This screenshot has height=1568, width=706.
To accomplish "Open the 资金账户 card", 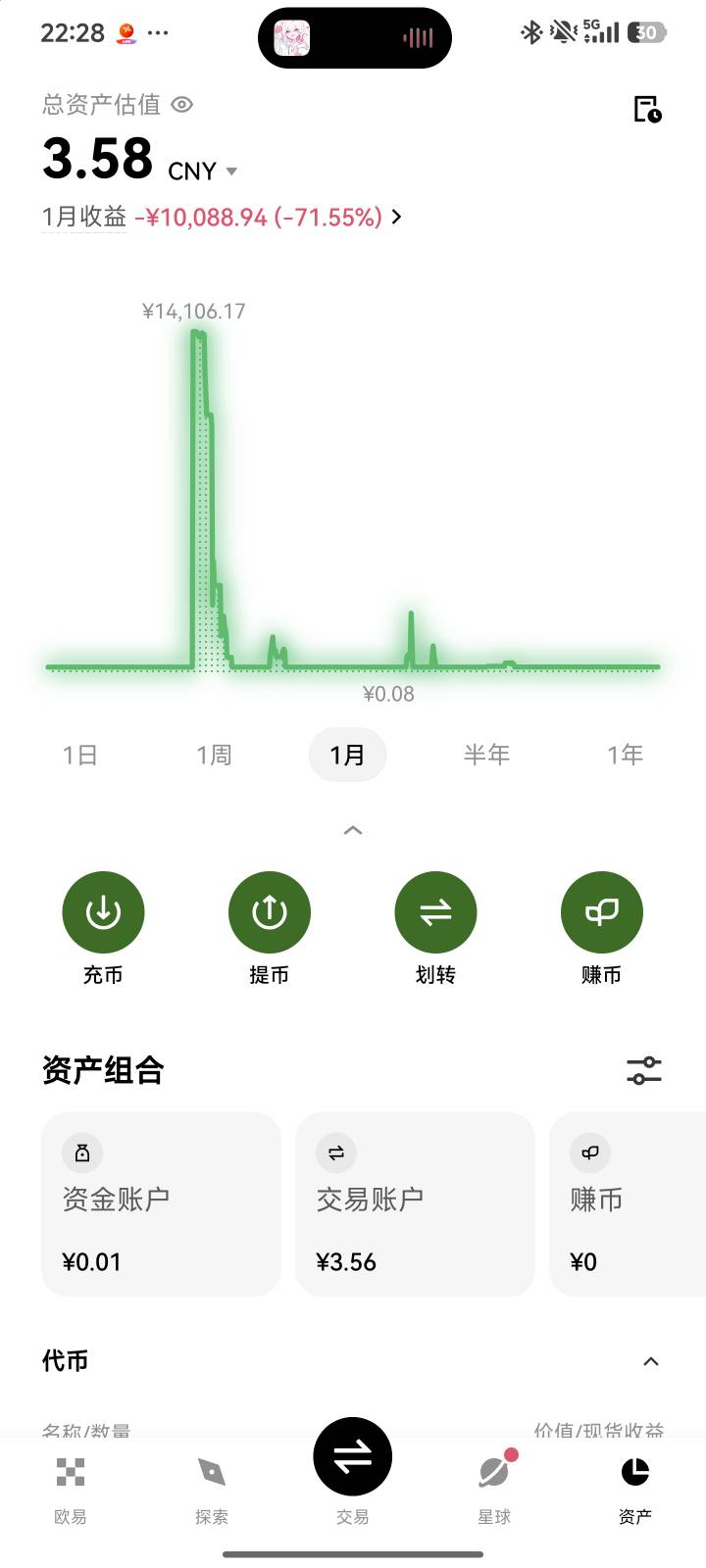I will click(x=161, y=1203).
